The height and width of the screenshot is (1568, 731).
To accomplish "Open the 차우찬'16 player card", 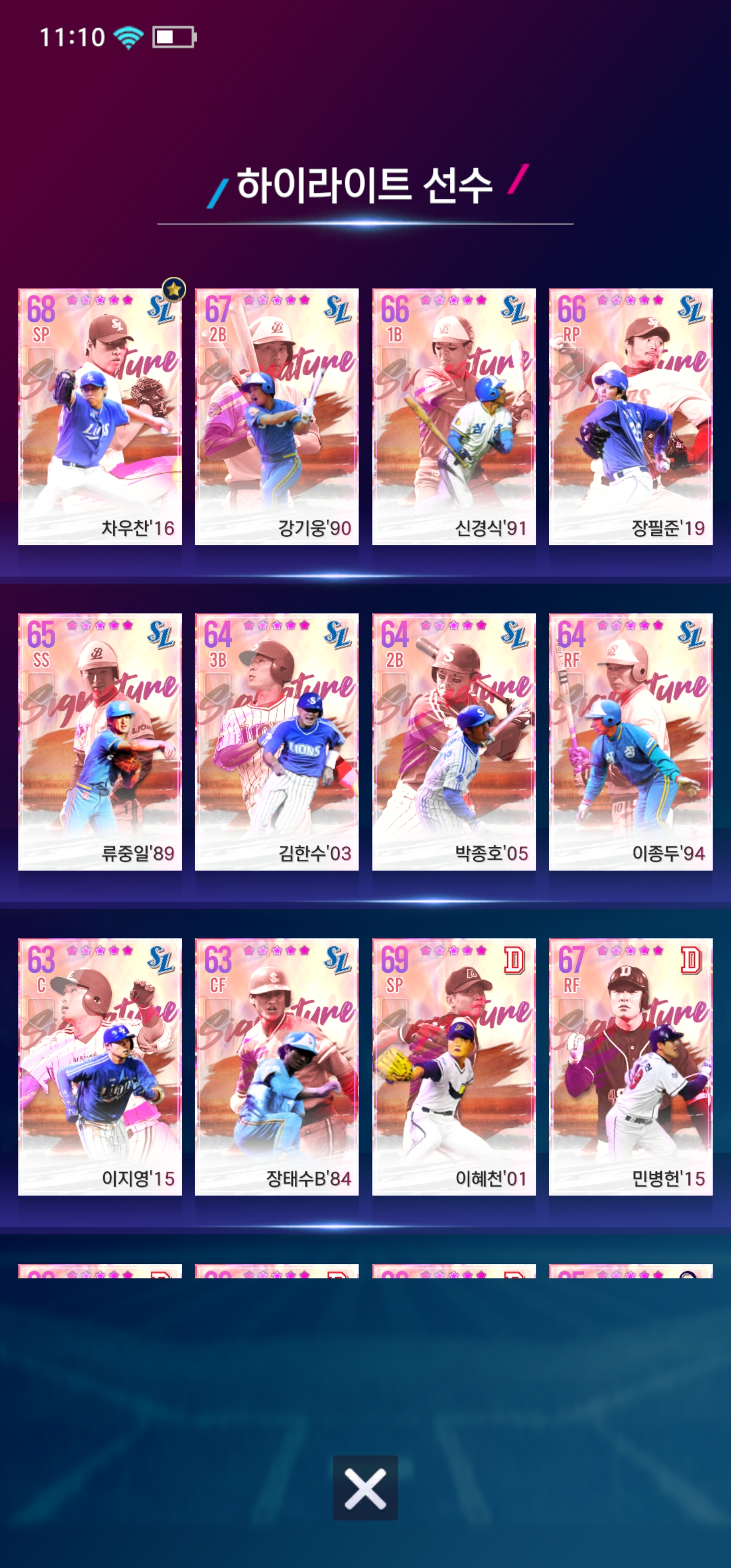I will pos(100,416).
